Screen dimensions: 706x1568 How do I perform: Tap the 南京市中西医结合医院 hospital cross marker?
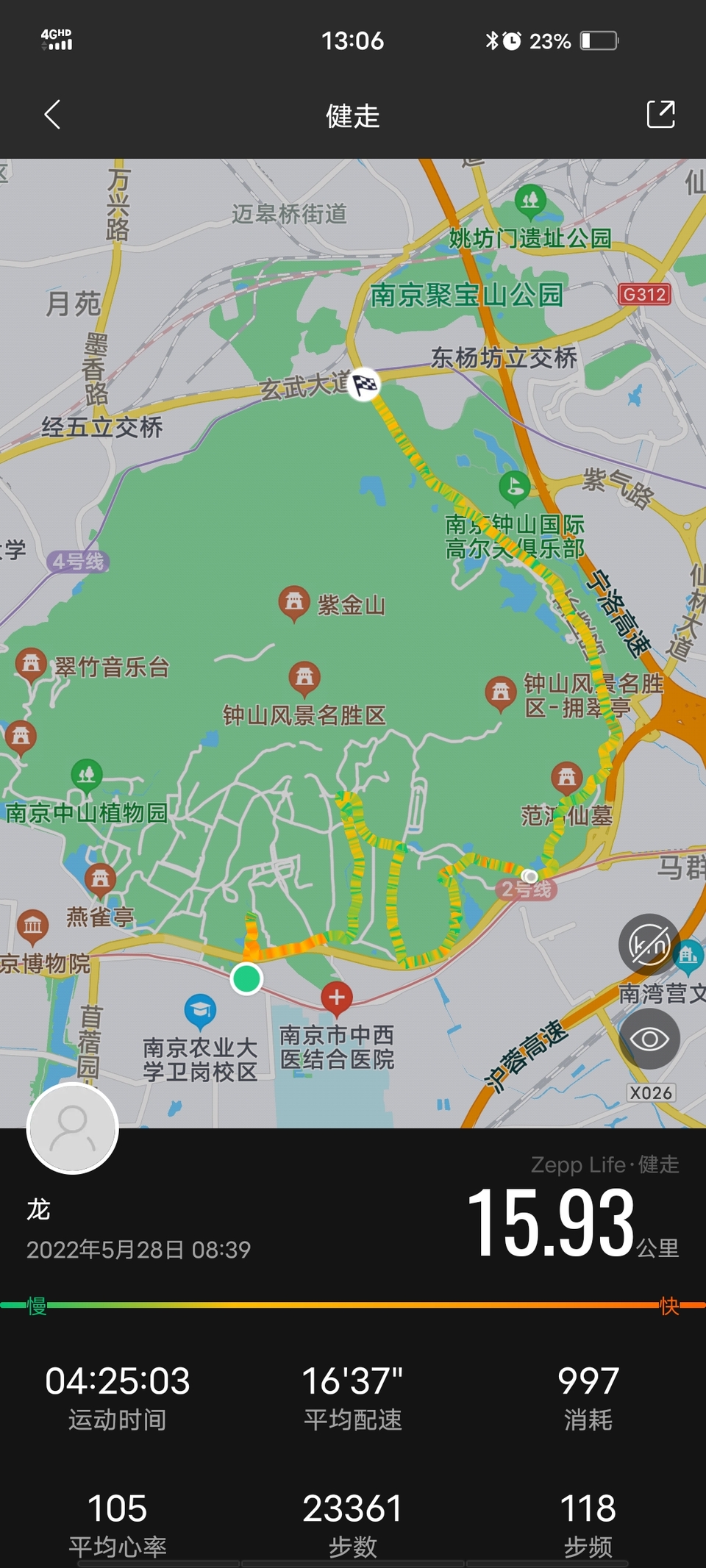pos(338,998)
